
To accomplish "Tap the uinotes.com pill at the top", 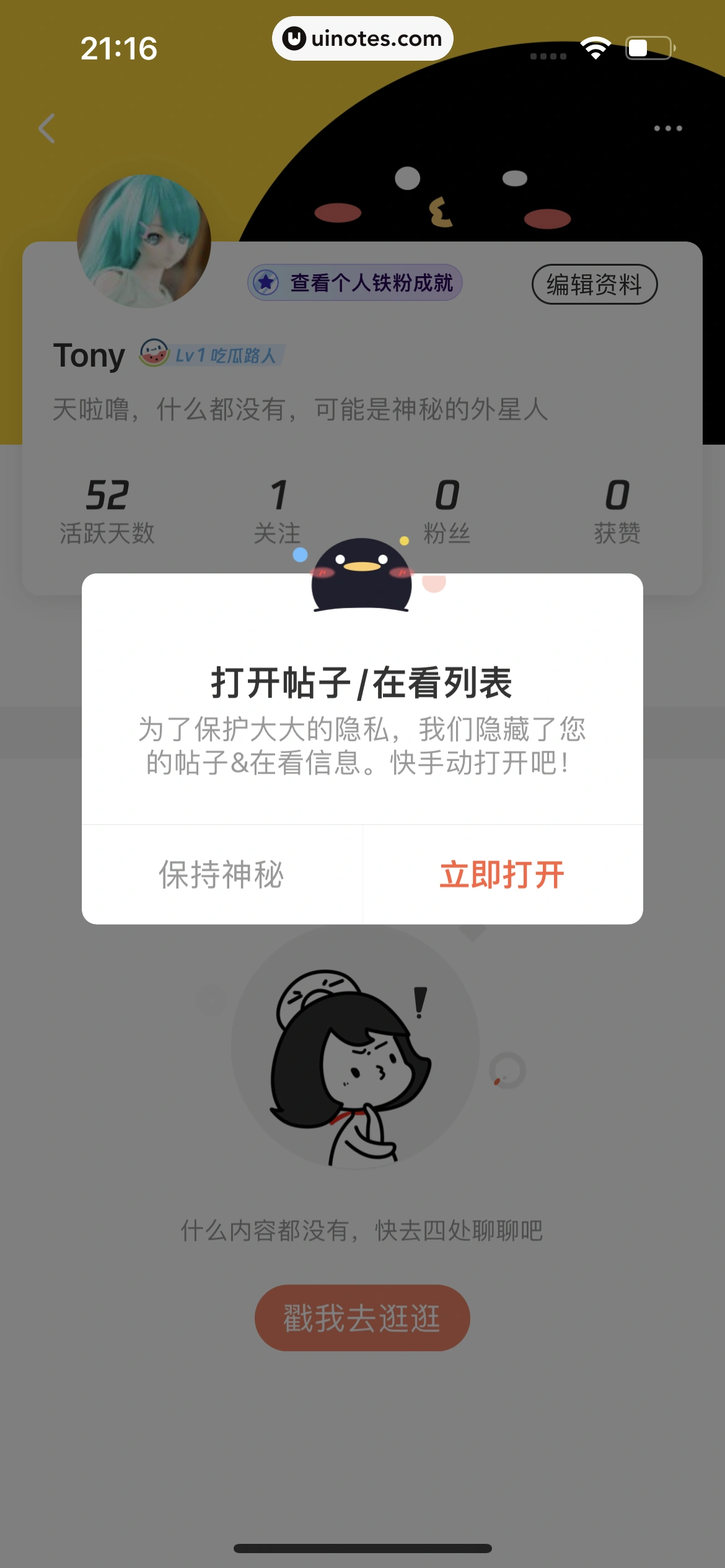I will click(362, 38).
